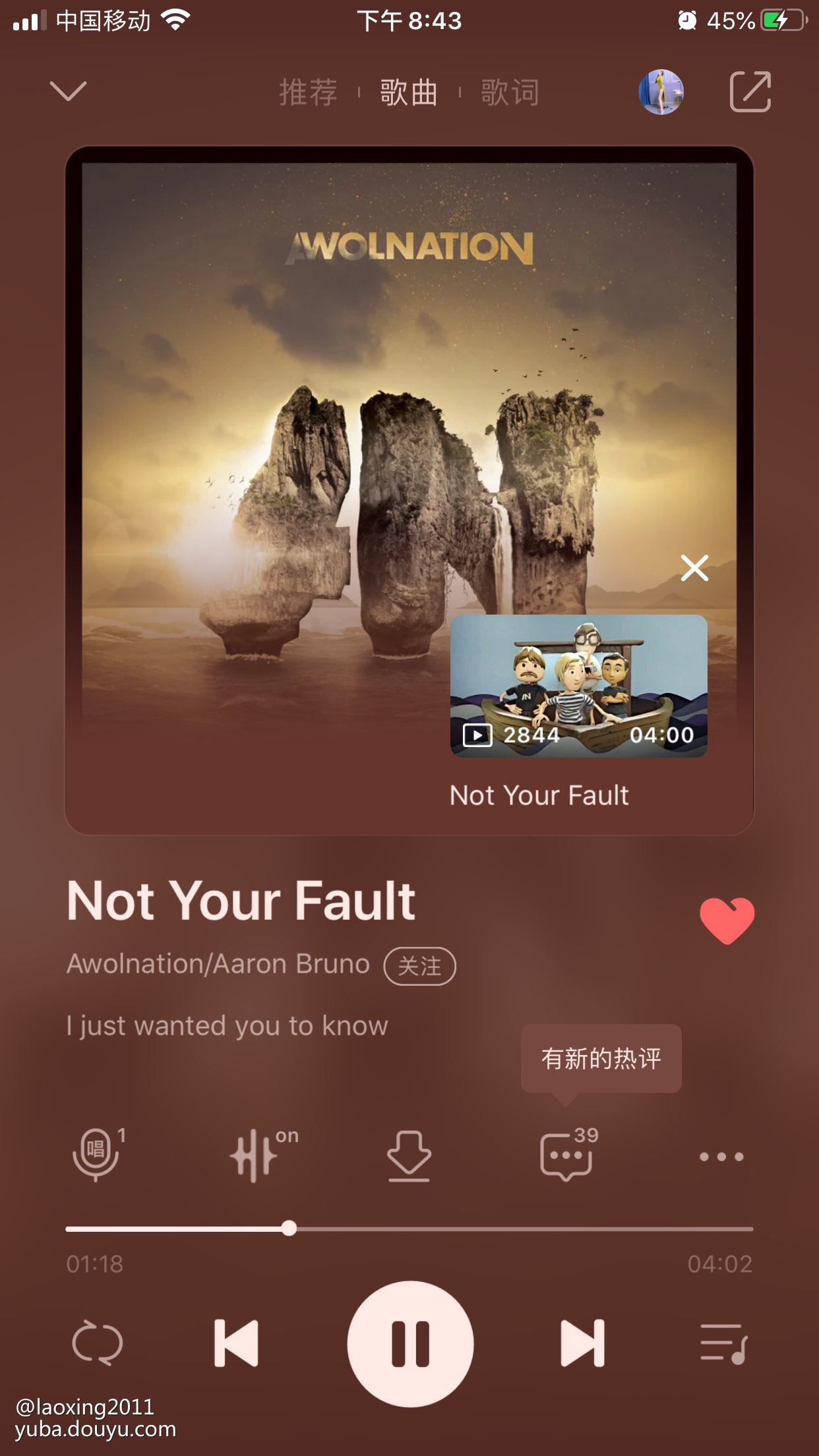Pause the current song
The image size is (819, 1456).
pyautogui.click(x=410, y=1343)
